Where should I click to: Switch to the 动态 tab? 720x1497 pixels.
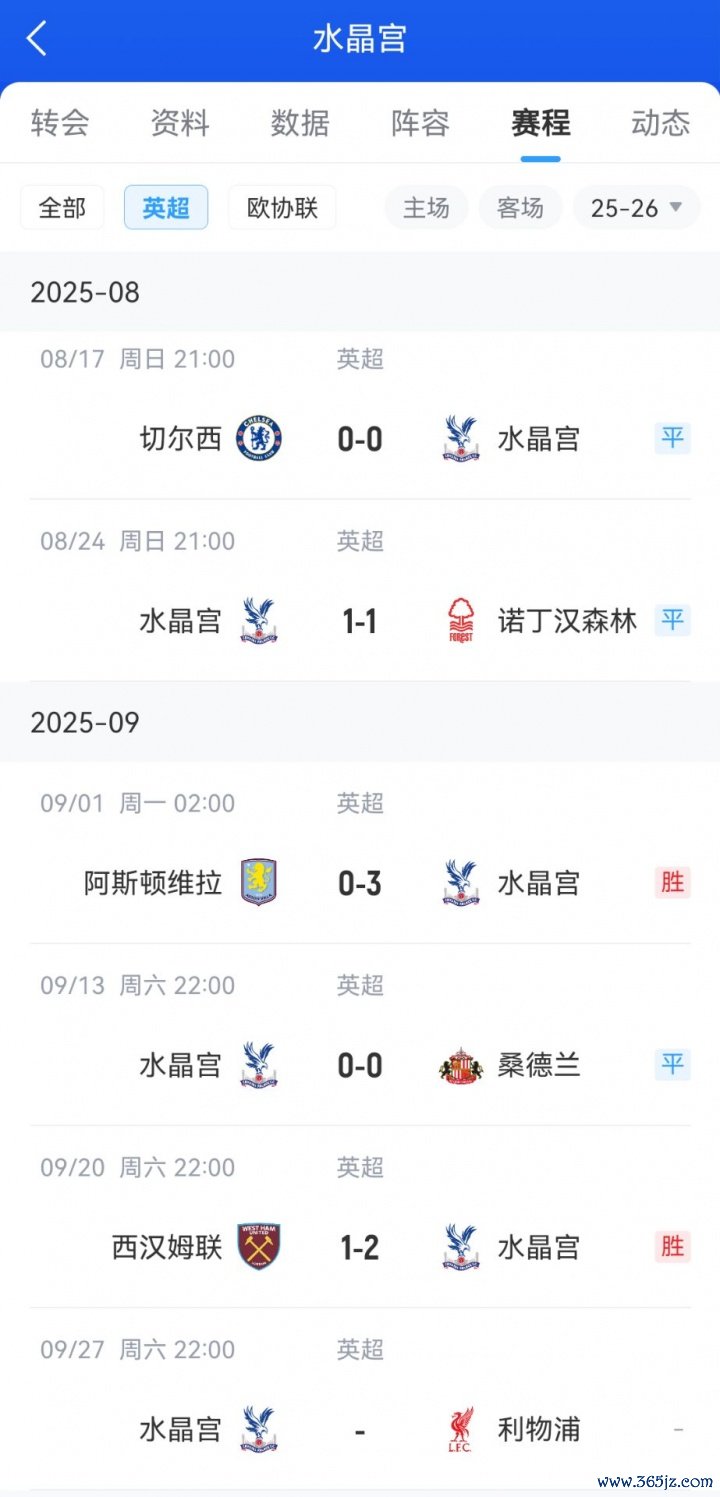[x=660, y=123]
